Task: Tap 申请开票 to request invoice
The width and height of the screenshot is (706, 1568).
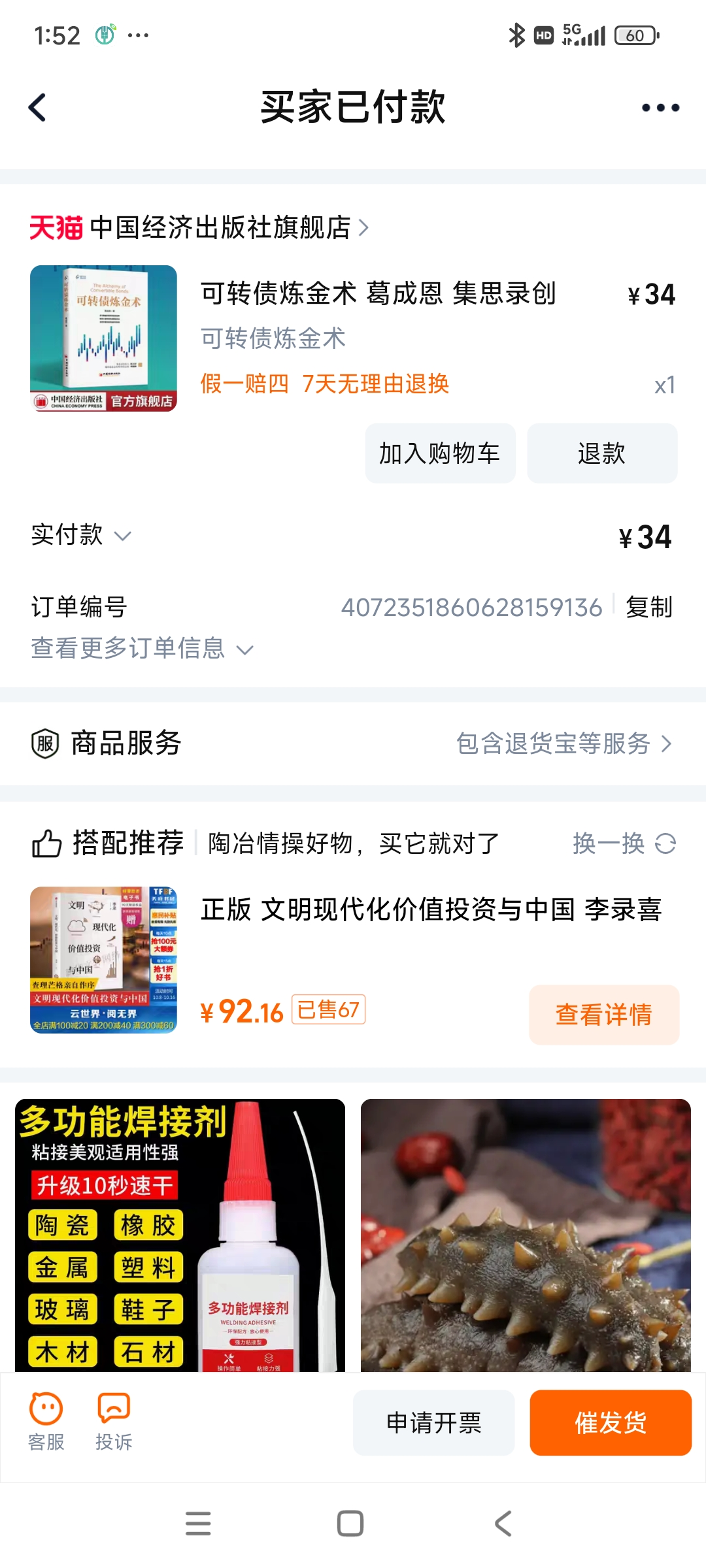Action: 433,1422
